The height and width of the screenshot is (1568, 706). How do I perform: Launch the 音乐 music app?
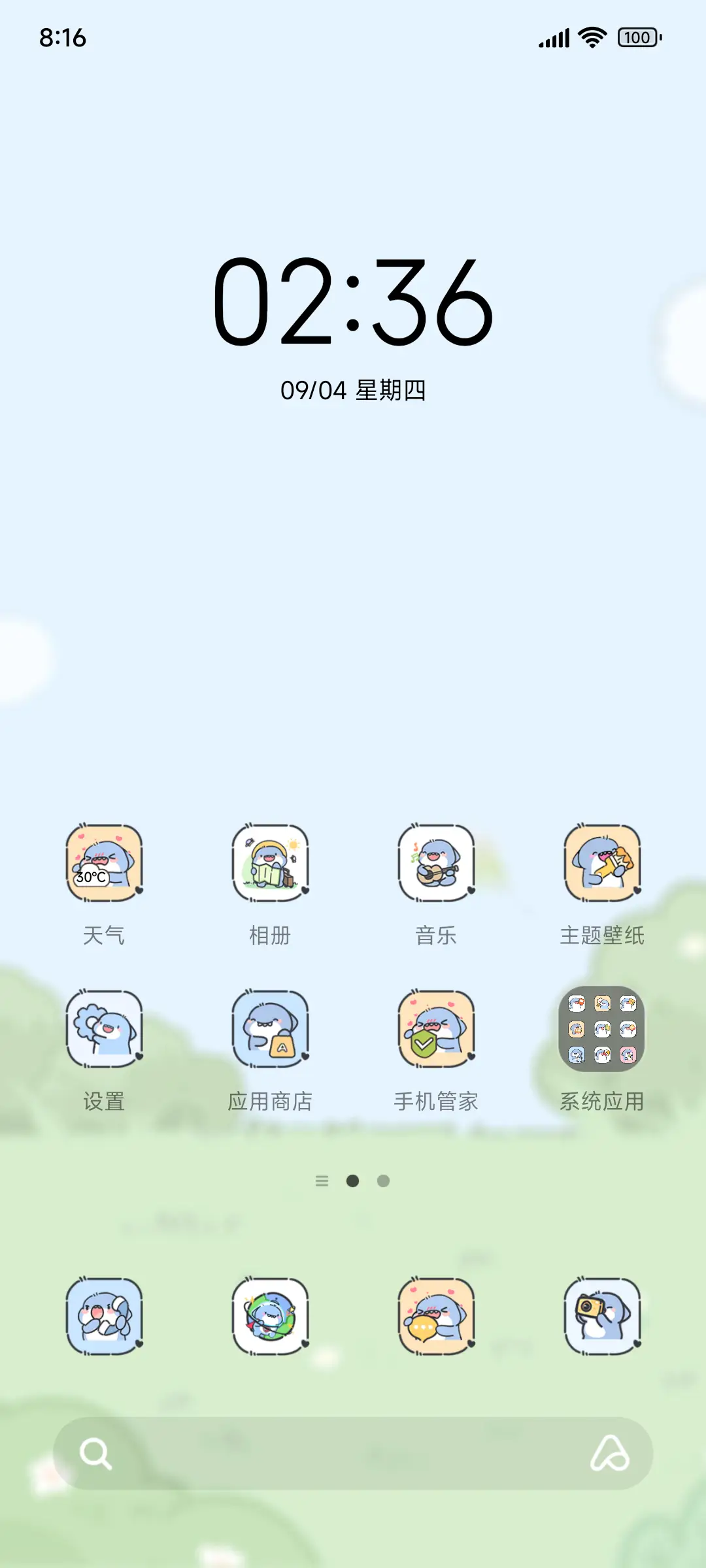pyautogui.click(x=437, y=864)
